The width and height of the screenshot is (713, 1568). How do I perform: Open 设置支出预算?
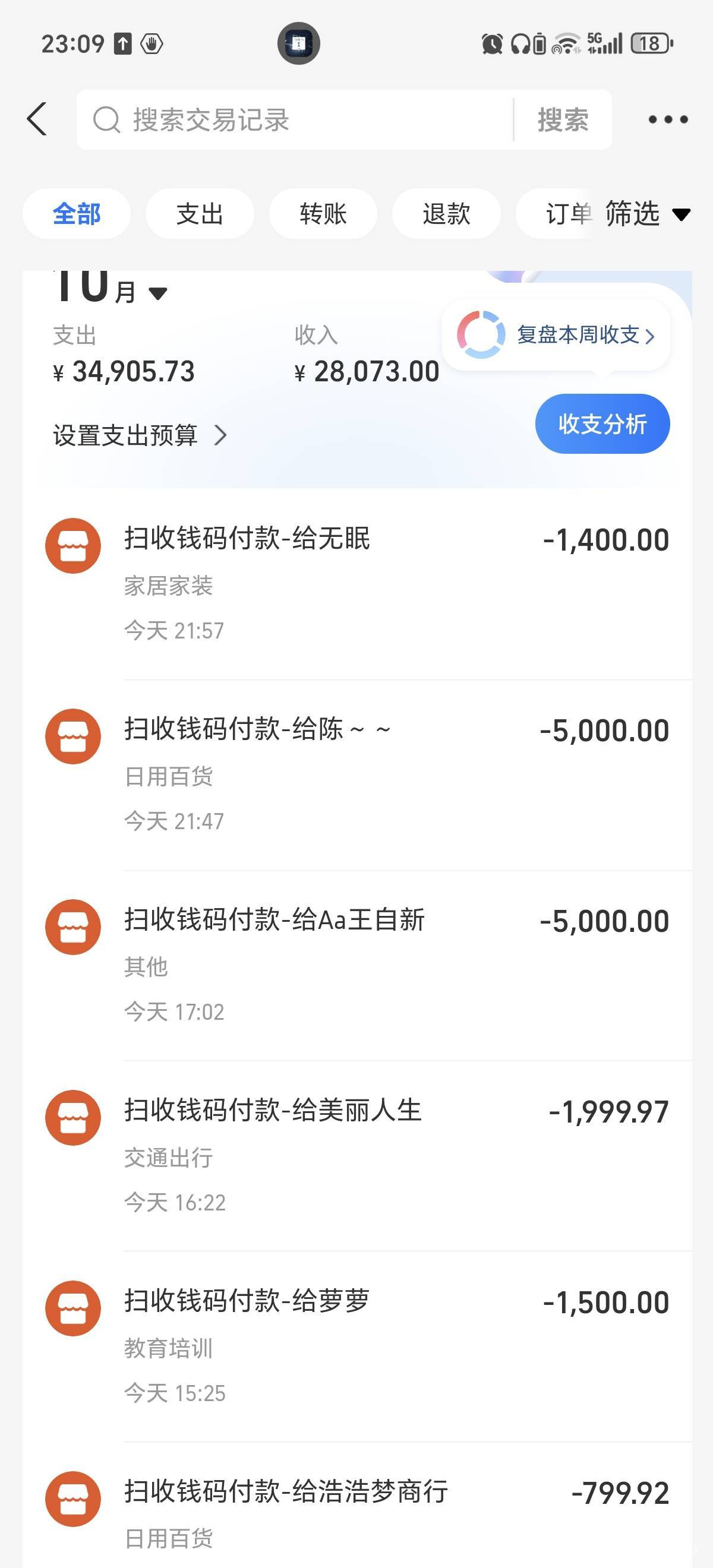[140, 436]
